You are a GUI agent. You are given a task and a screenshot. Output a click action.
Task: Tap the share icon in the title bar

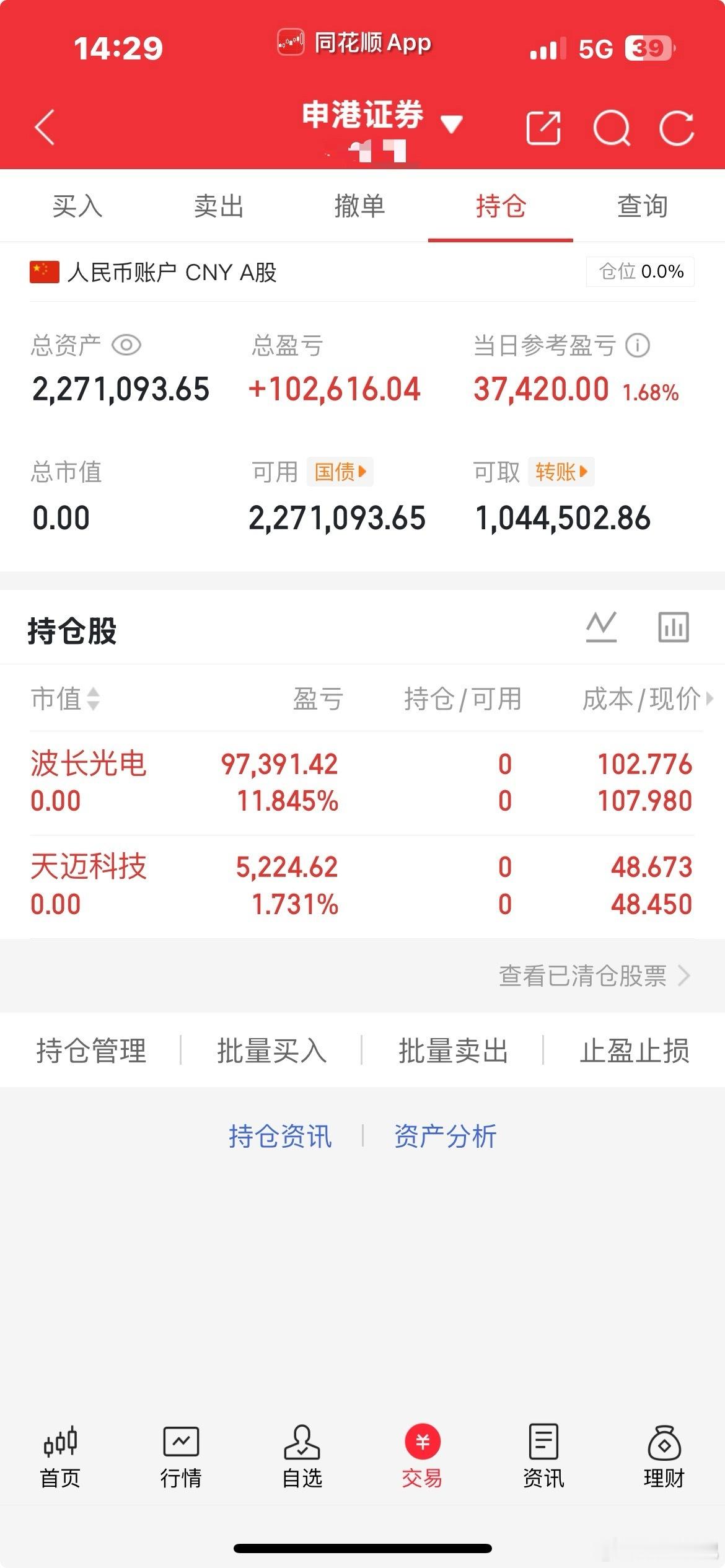coord(544,127)
